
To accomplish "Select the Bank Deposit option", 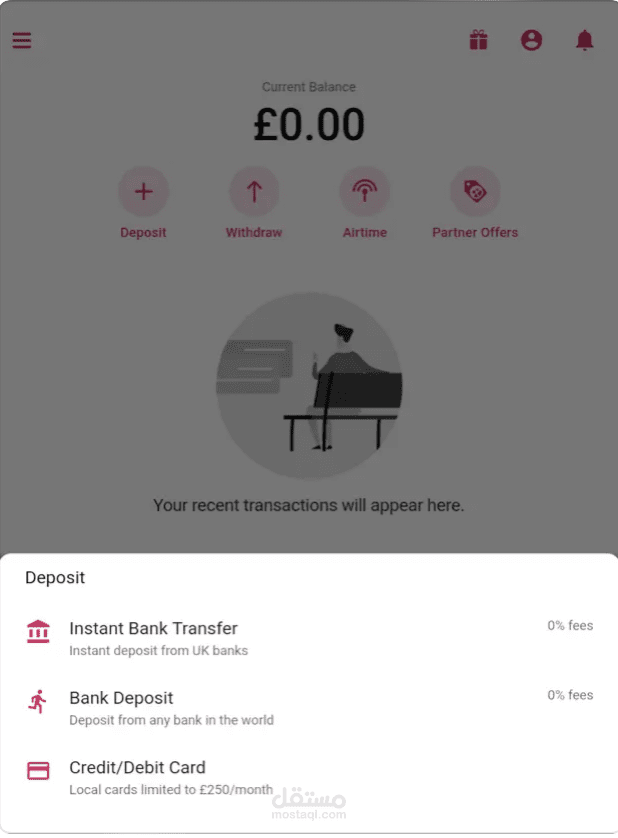I will (309, 708).
